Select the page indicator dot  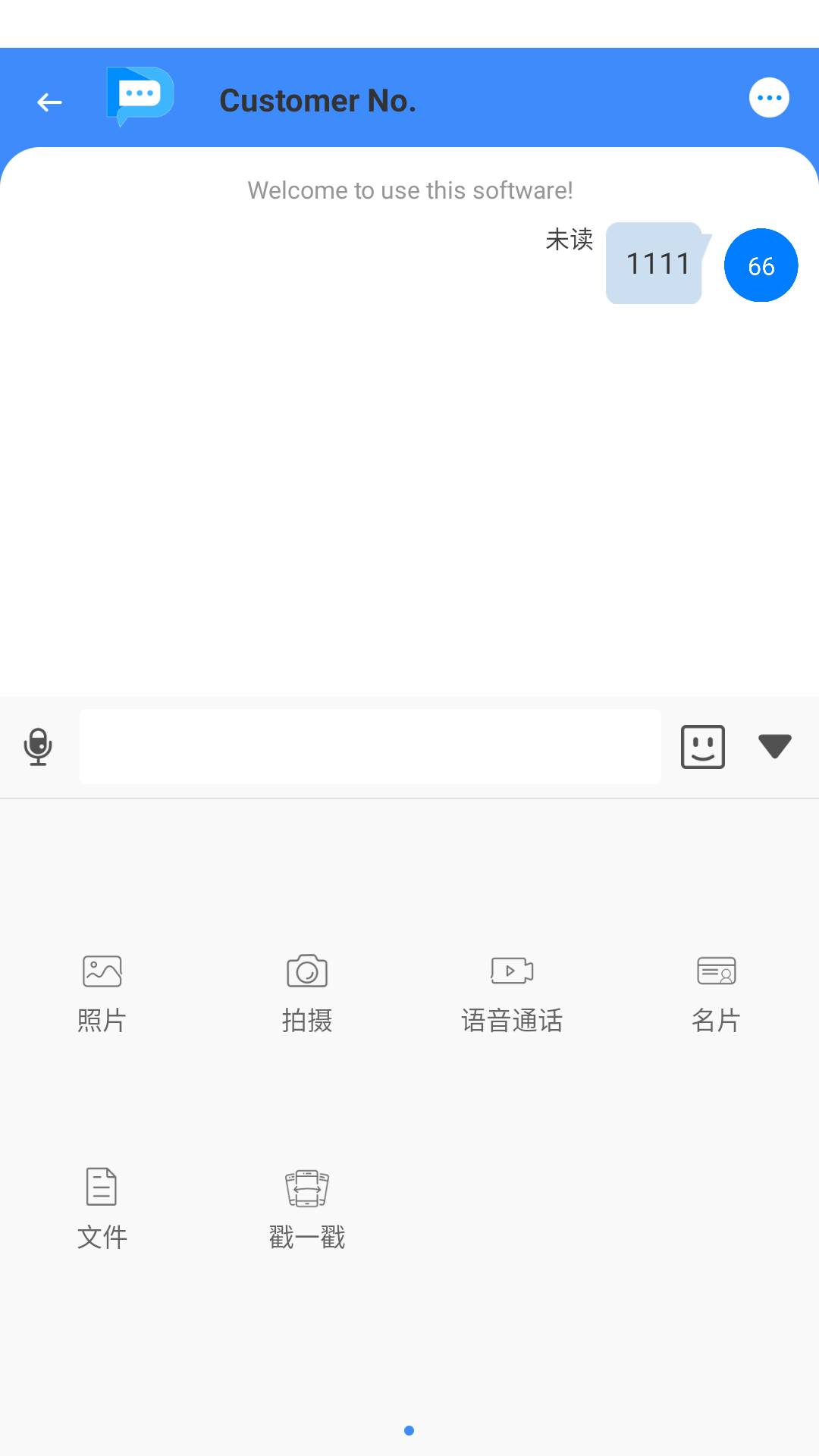409,1430
